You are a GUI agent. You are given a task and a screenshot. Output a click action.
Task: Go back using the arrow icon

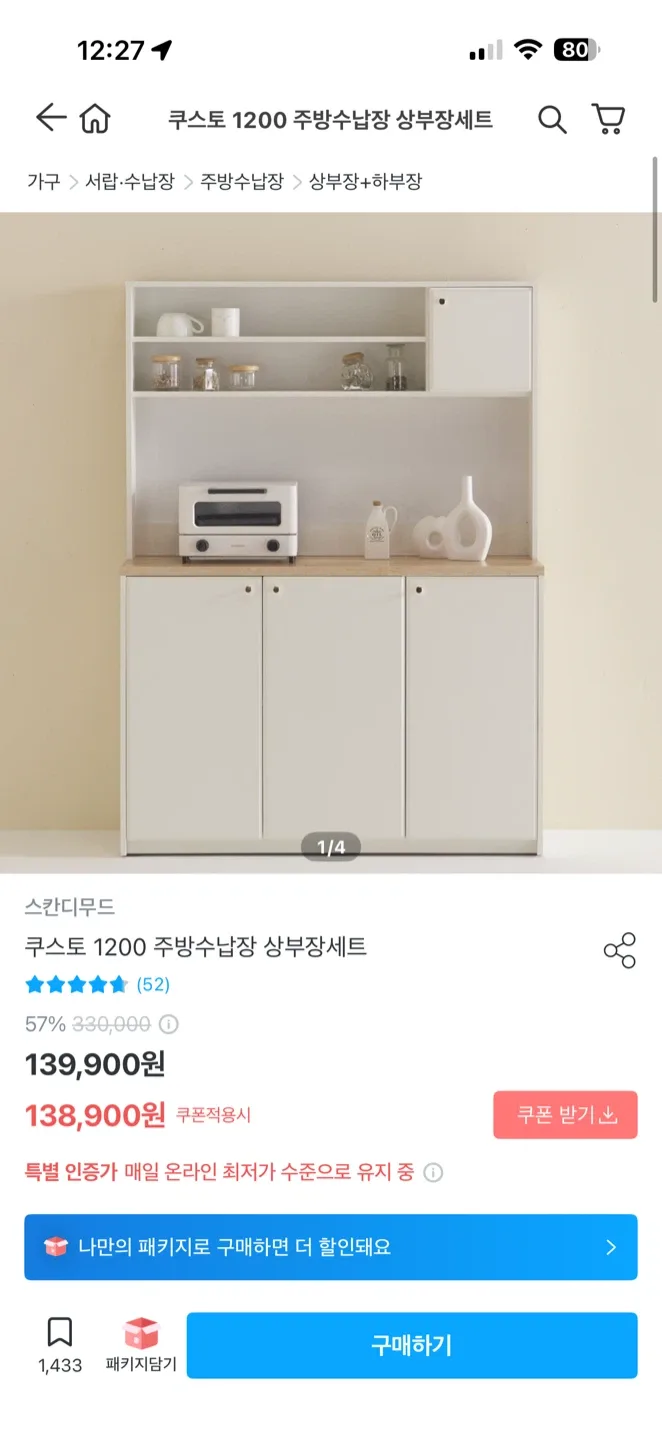pyautogui.click(x=50, y=119)
